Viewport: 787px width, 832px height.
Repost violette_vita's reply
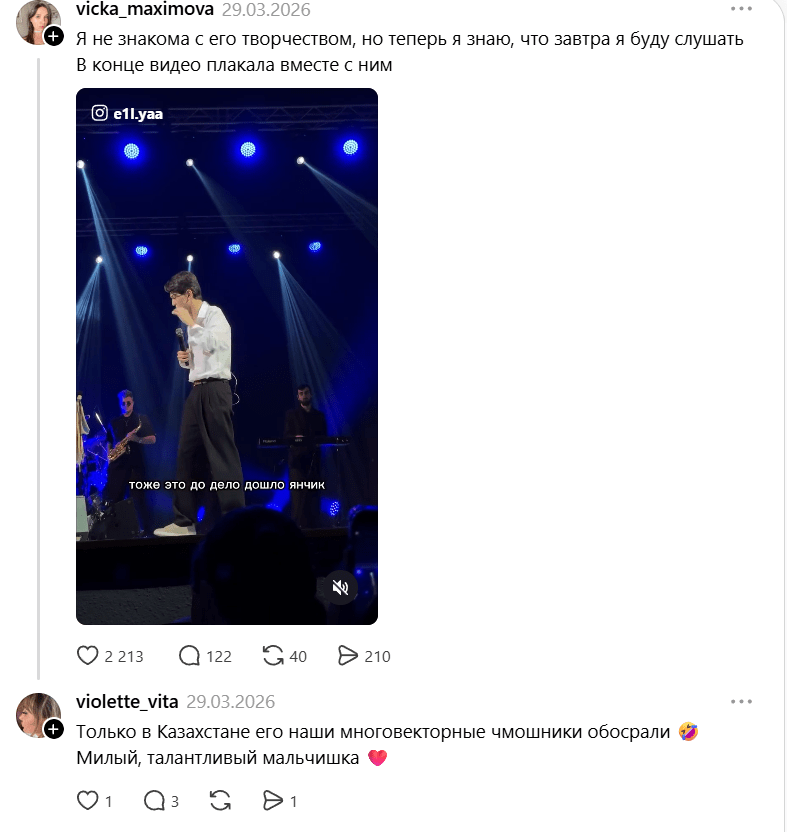tap(221, 800)
